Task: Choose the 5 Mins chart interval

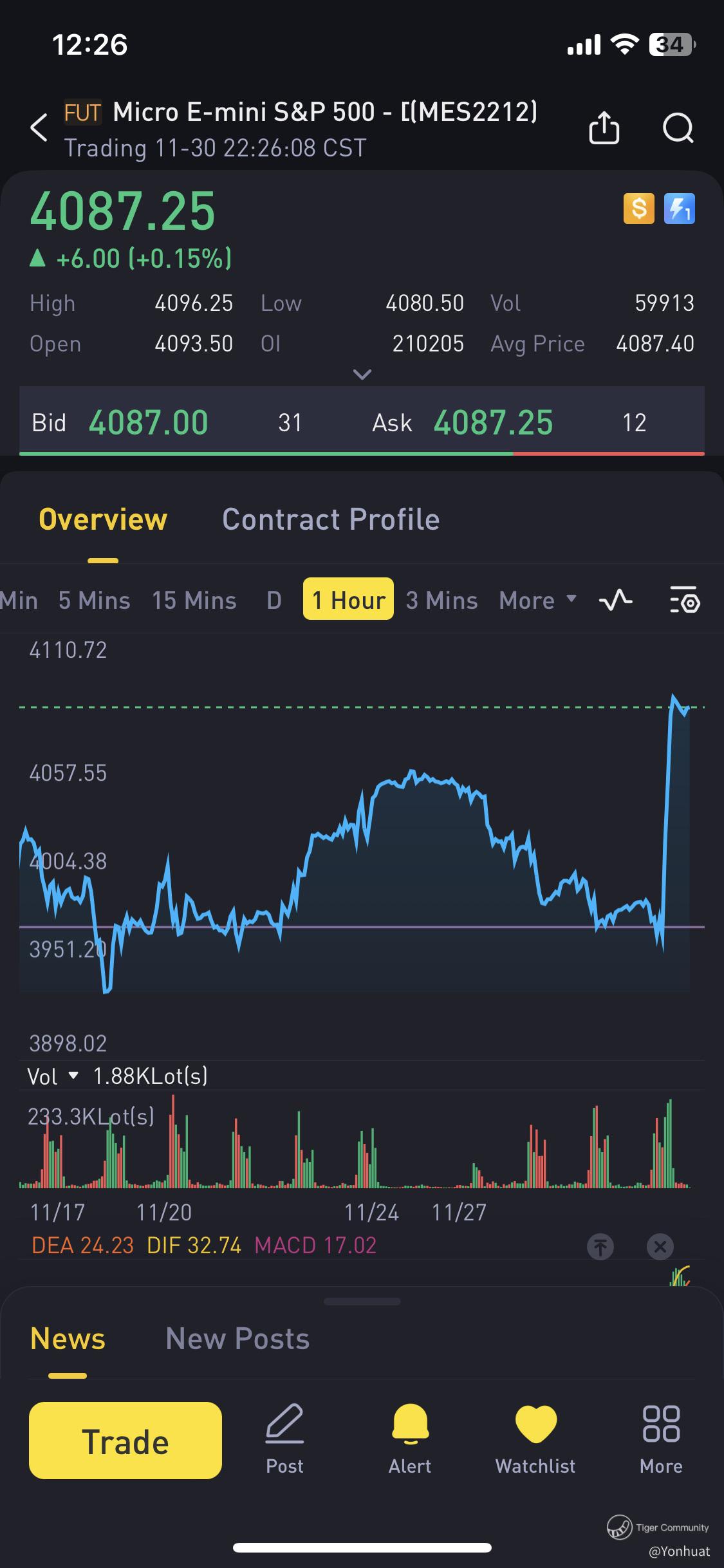Action: pos(95,601)
